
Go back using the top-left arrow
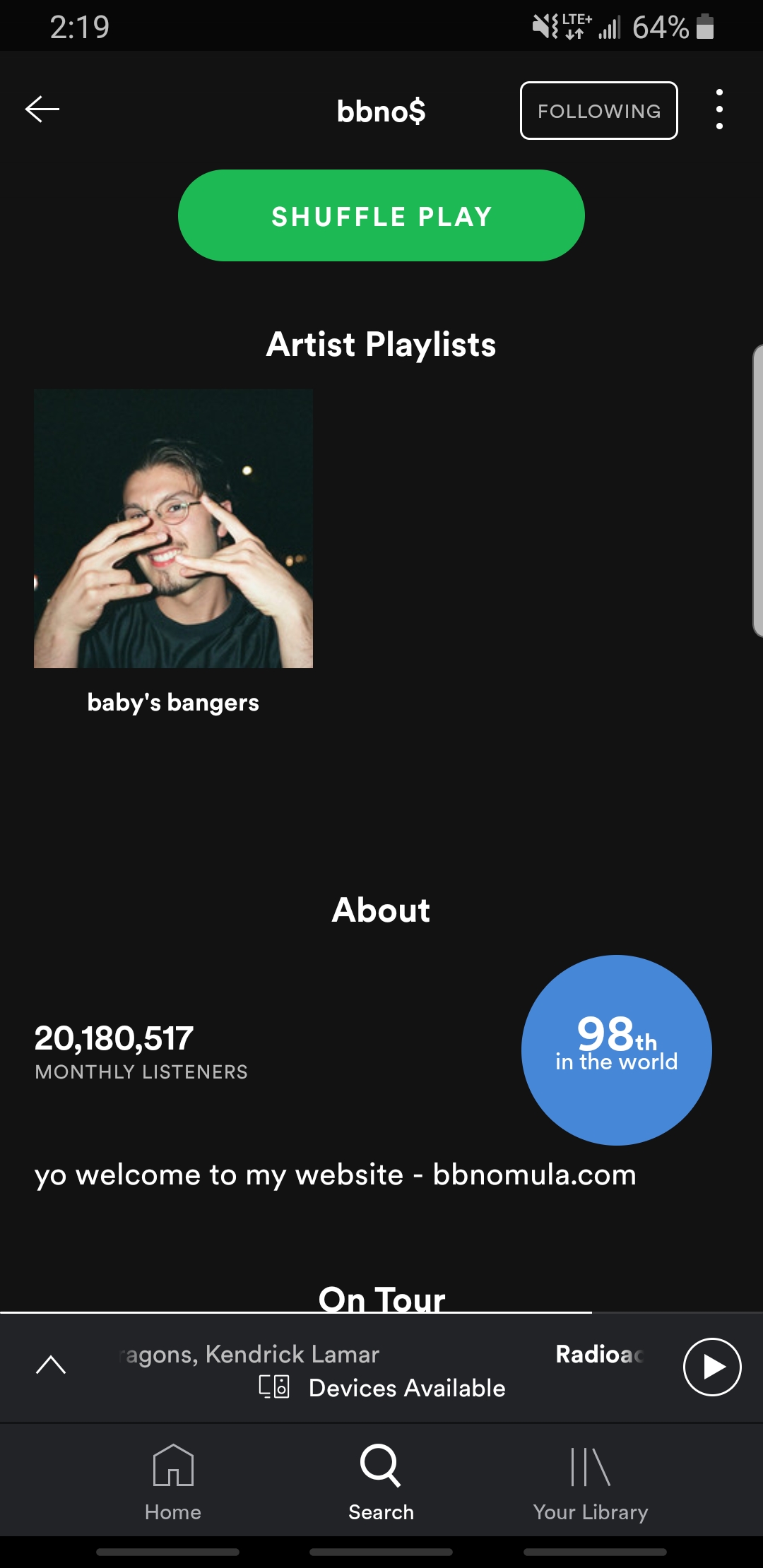point(42,109)
